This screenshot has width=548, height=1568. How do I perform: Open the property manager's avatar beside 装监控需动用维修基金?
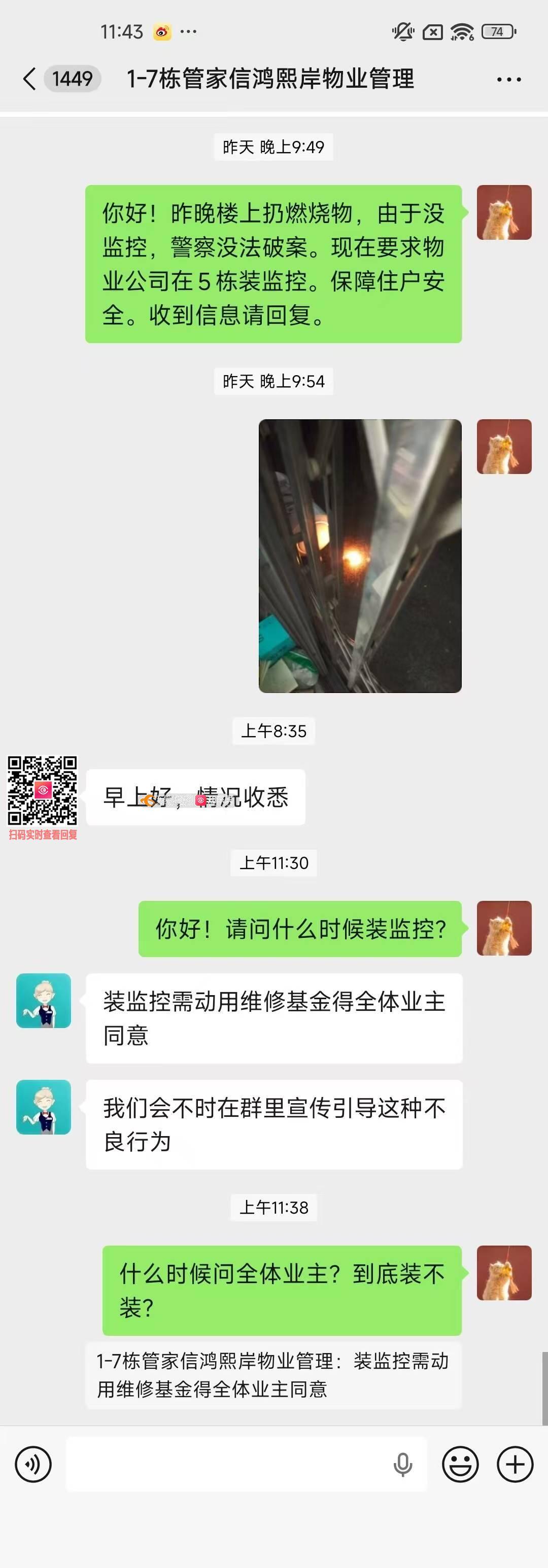[x=43, y=1001]
